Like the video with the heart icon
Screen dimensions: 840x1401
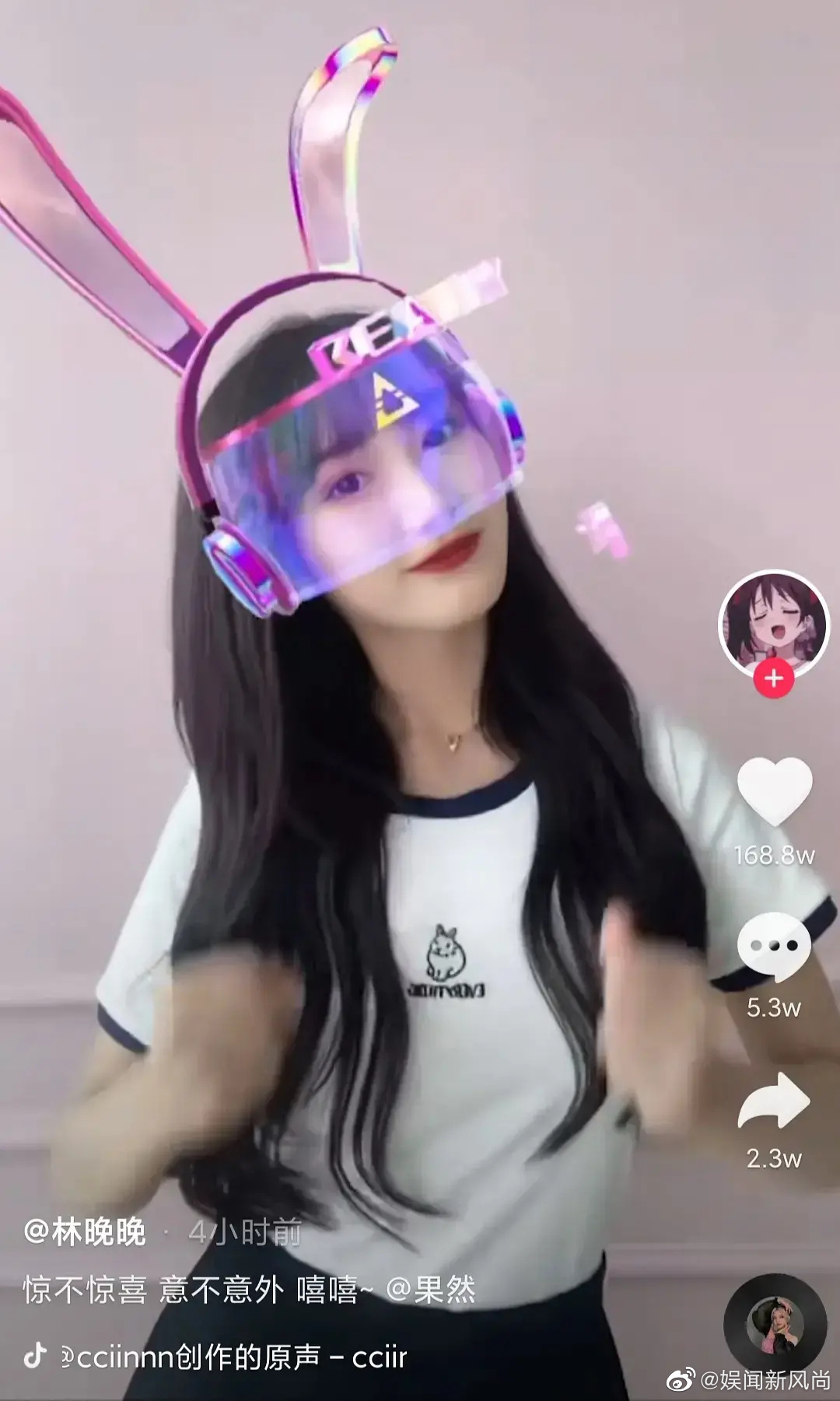[x=774, y=790]
